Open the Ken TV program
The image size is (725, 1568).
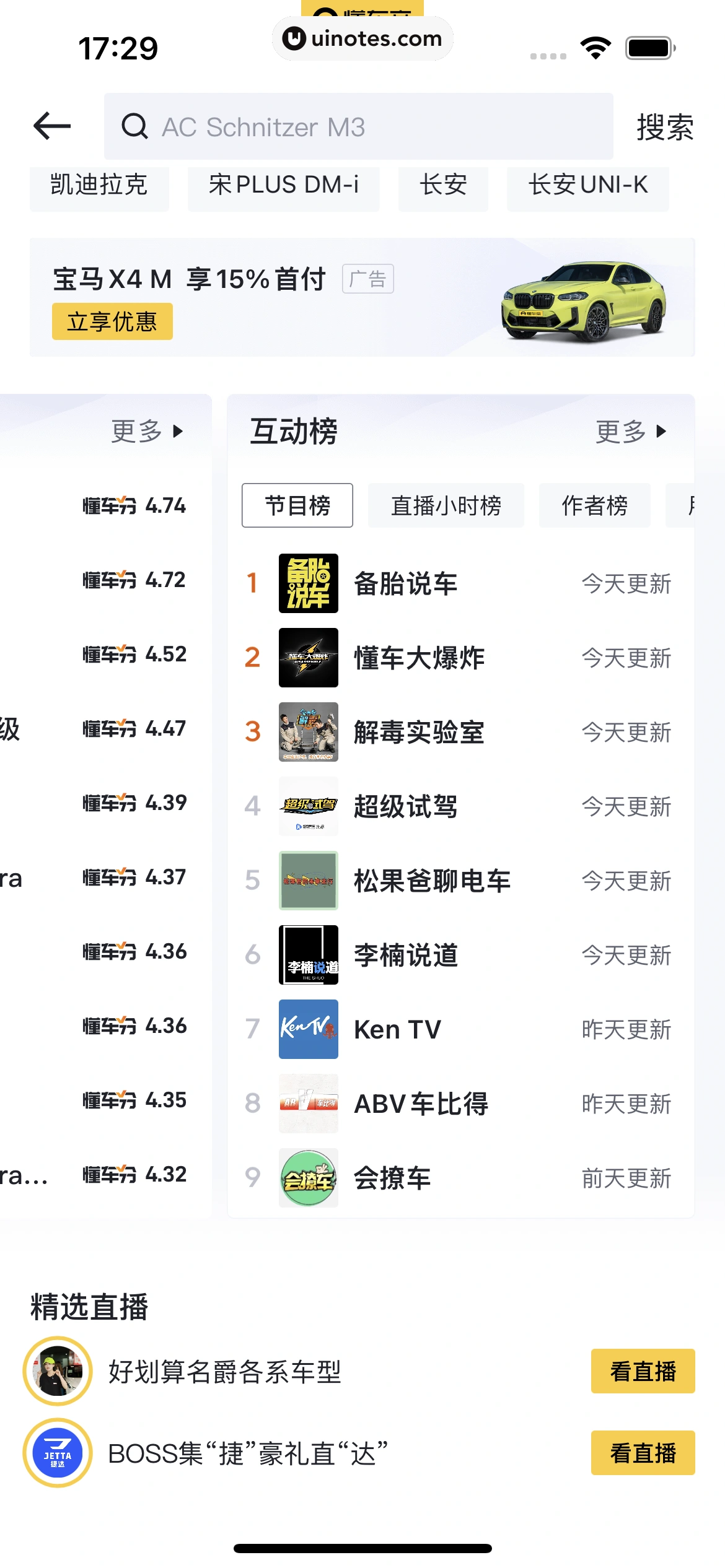[397, 1029]
